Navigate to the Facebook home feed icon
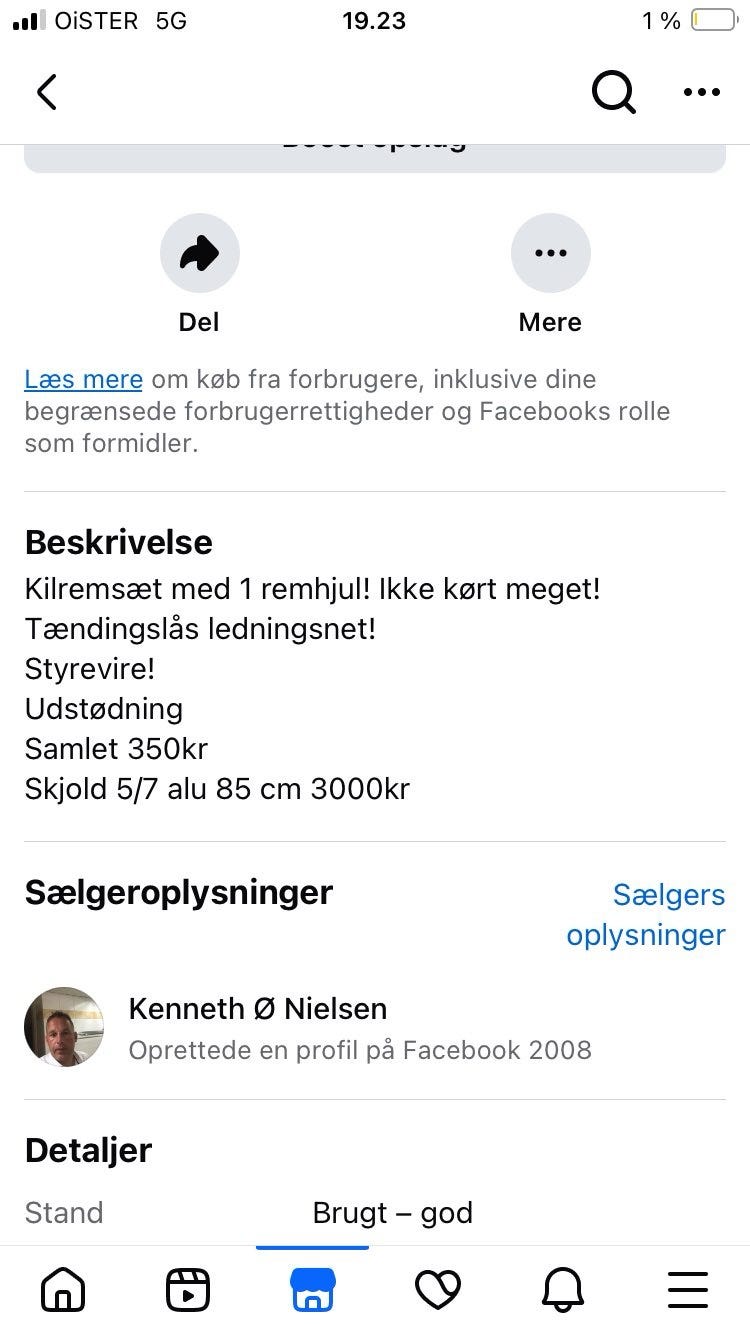This screenshot has width=750, height=1334. pos(61,1290)
